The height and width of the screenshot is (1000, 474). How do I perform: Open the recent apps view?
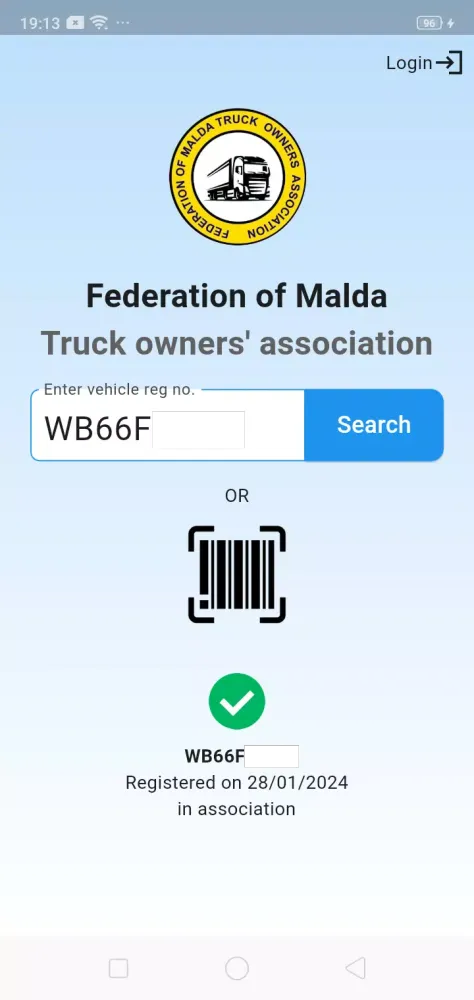pyautogui.click(x=119, y=968)
